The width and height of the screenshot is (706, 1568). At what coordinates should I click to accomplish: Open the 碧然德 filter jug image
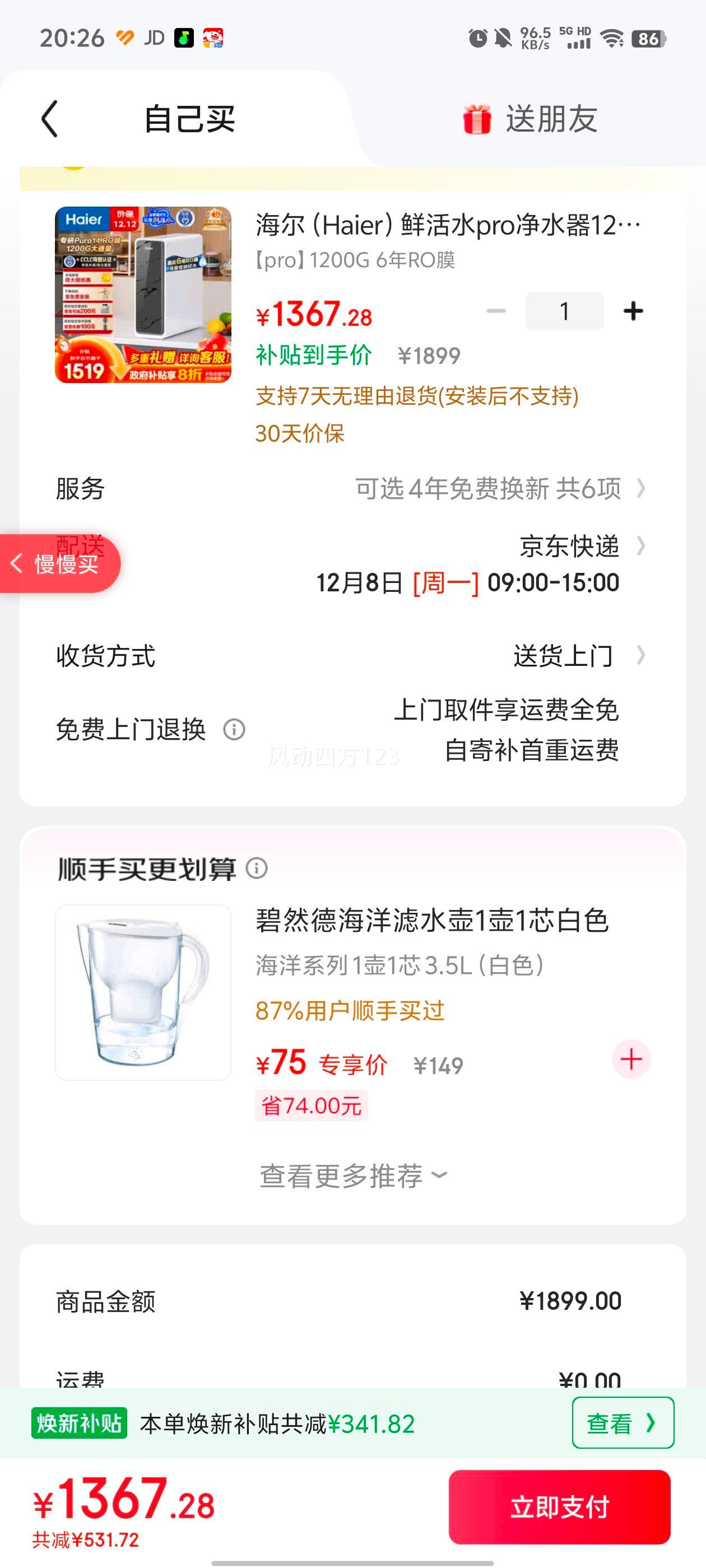click(143, 992)
